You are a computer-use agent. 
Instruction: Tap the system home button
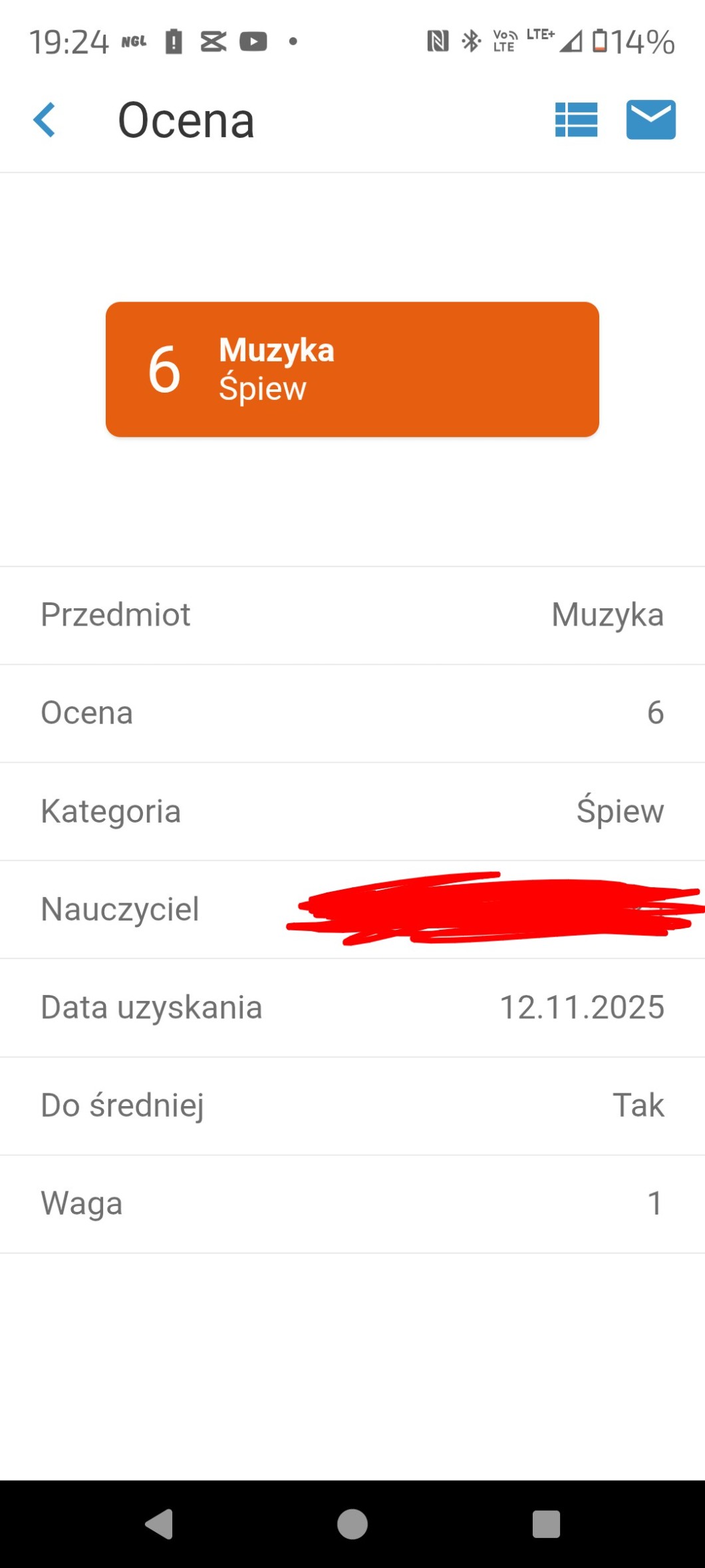coord(352,1524)
